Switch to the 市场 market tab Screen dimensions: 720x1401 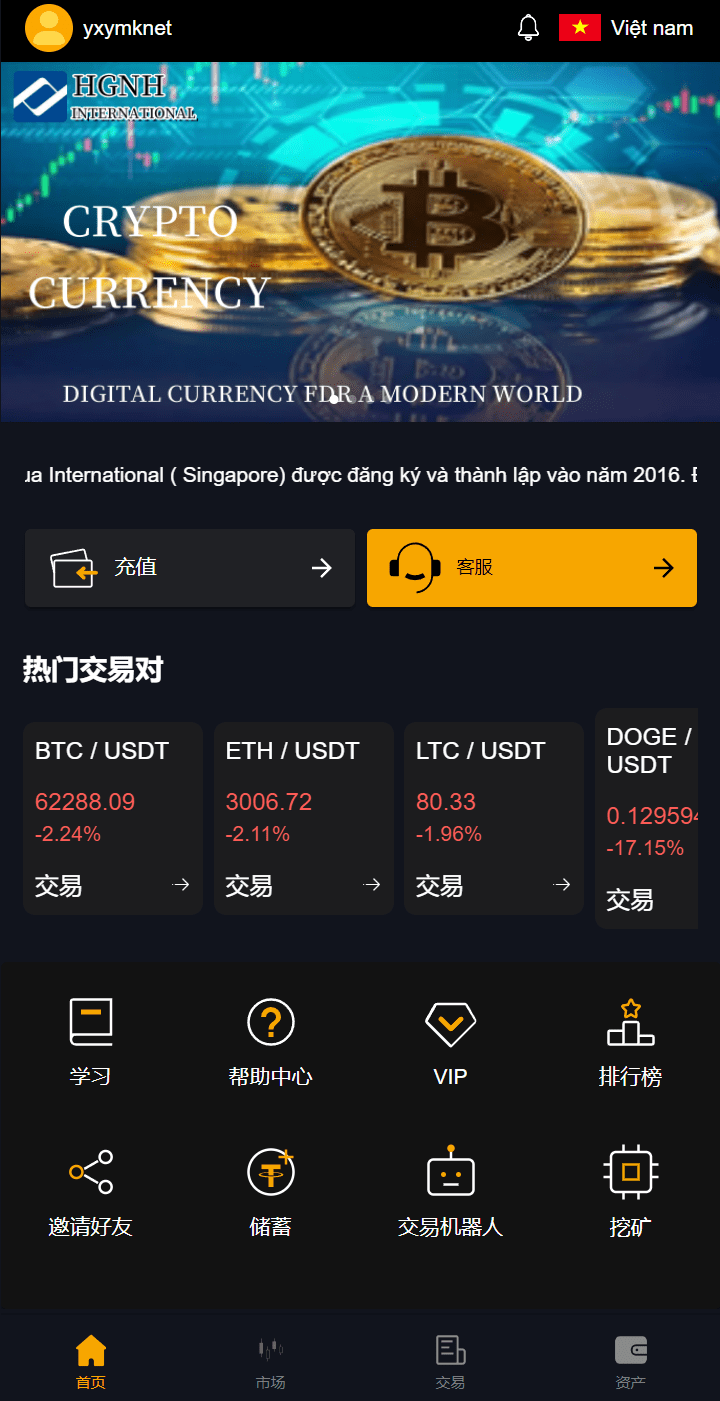point(270,1362)
